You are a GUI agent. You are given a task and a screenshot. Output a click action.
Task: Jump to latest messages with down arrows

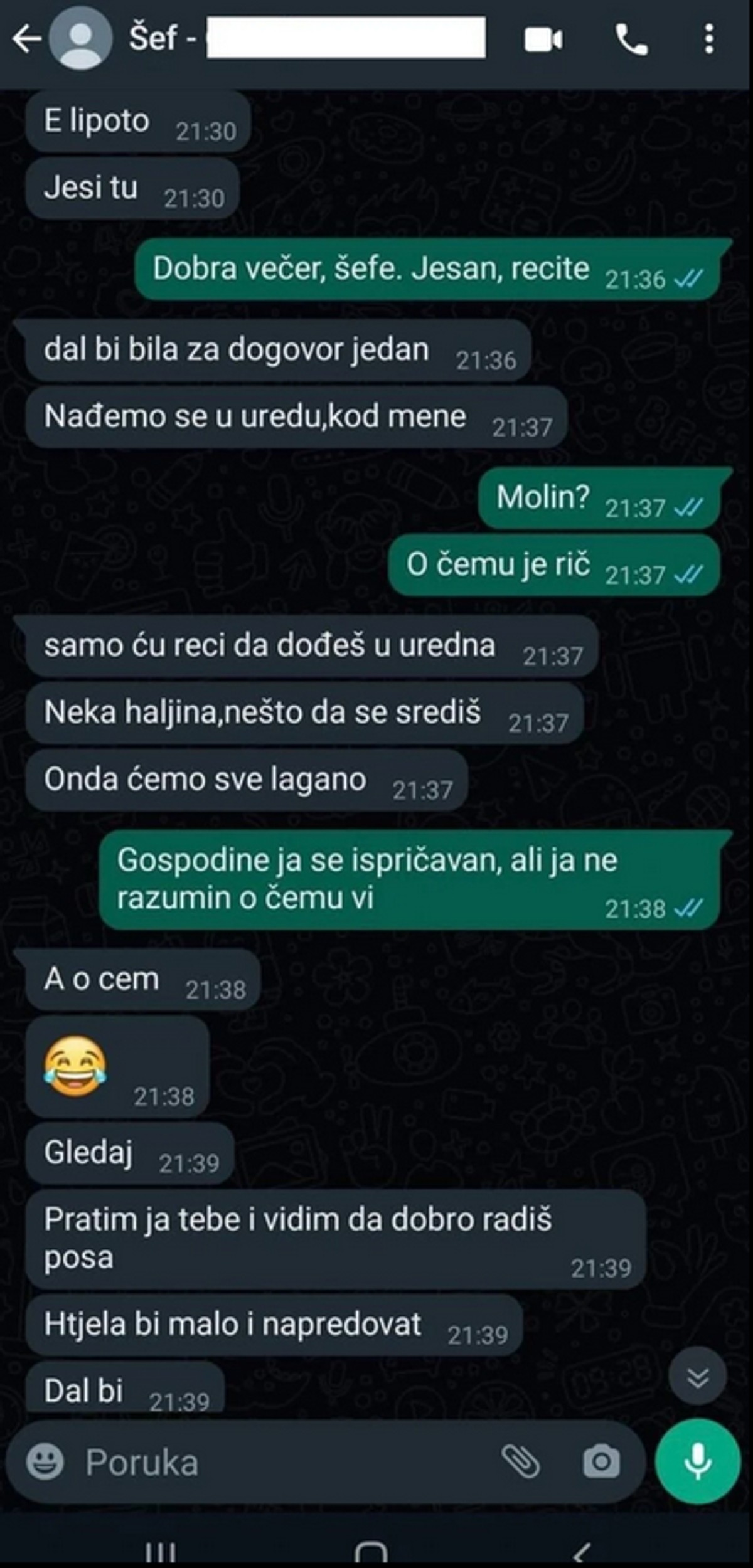coord(697,1377)
